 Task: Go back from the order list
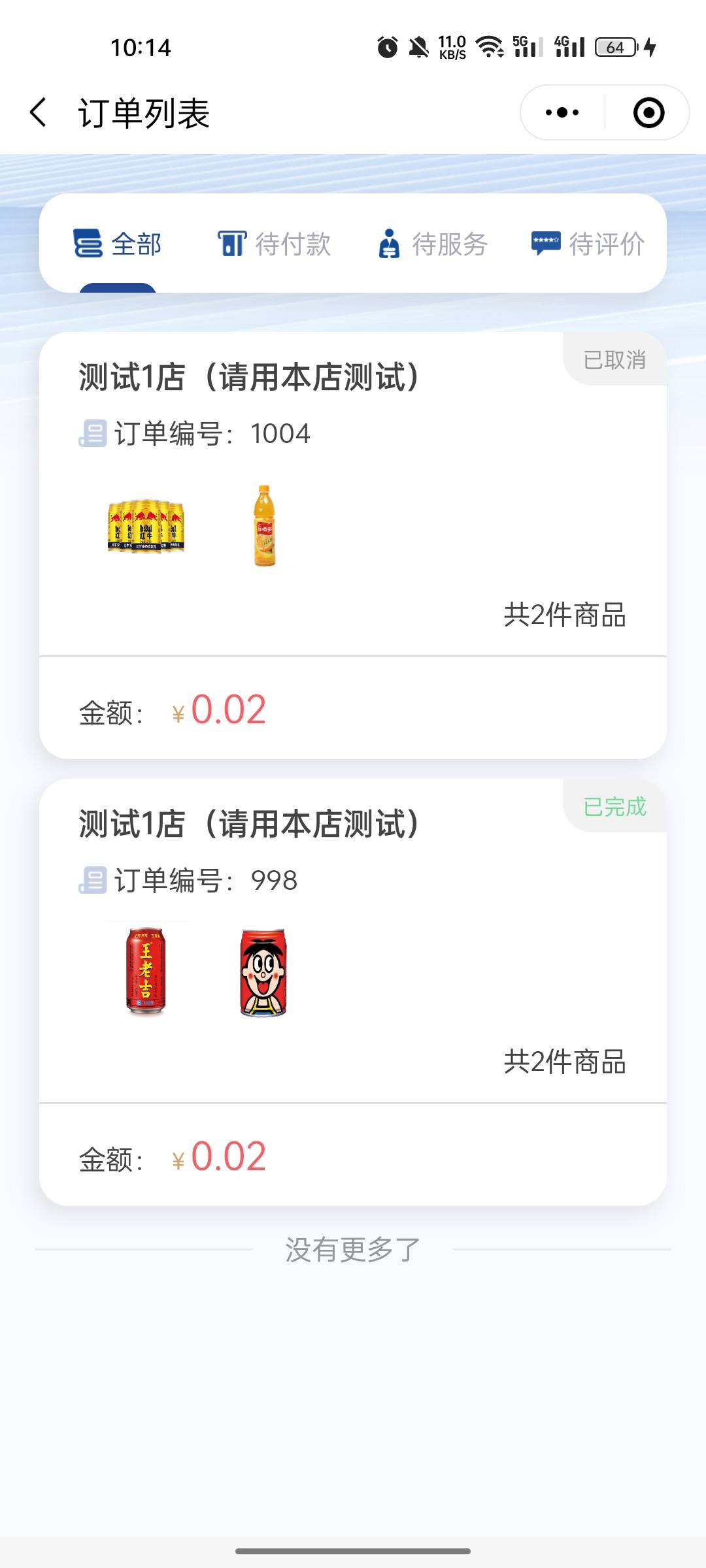click(x=39, y=112)
